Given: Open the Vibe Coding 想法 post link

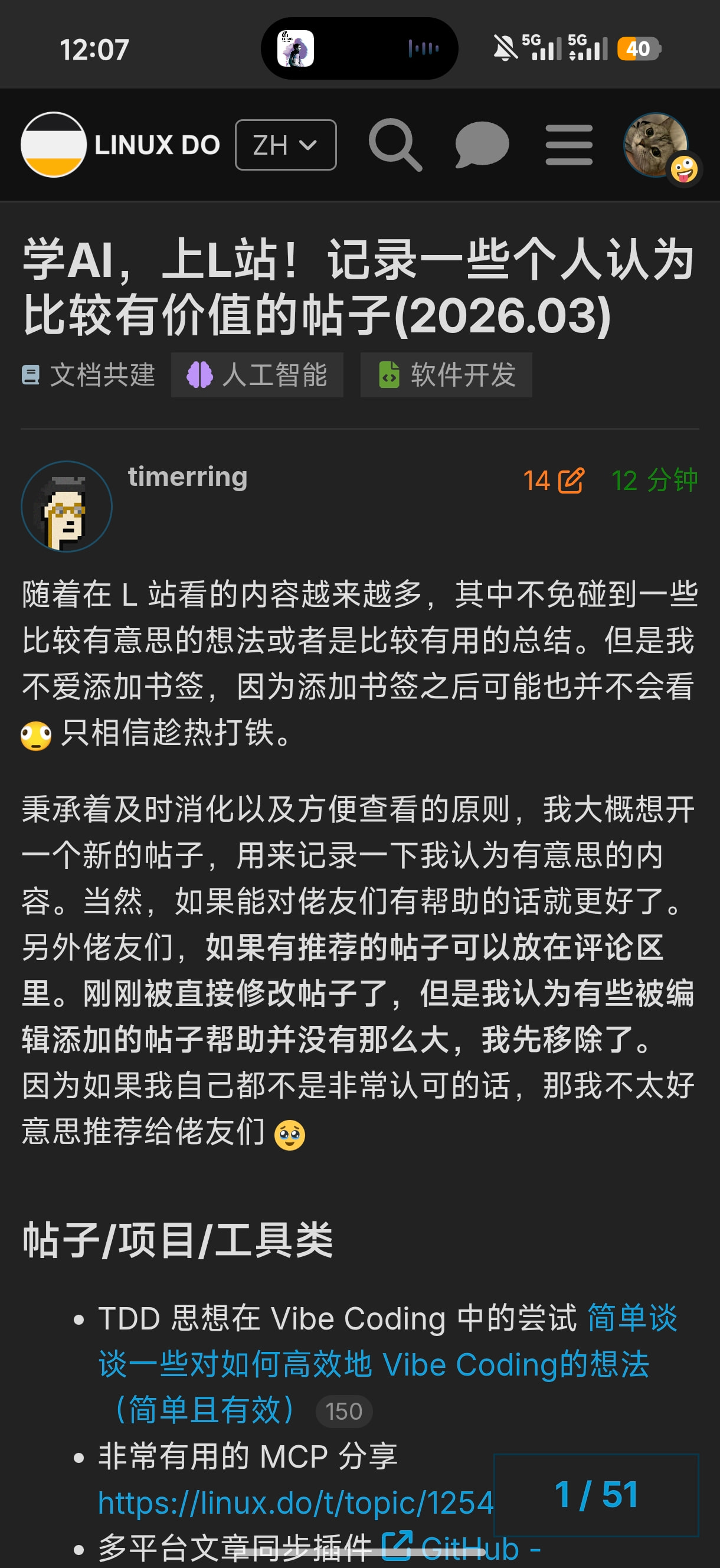Looking at the screenshot, I should click(374, 1364).
